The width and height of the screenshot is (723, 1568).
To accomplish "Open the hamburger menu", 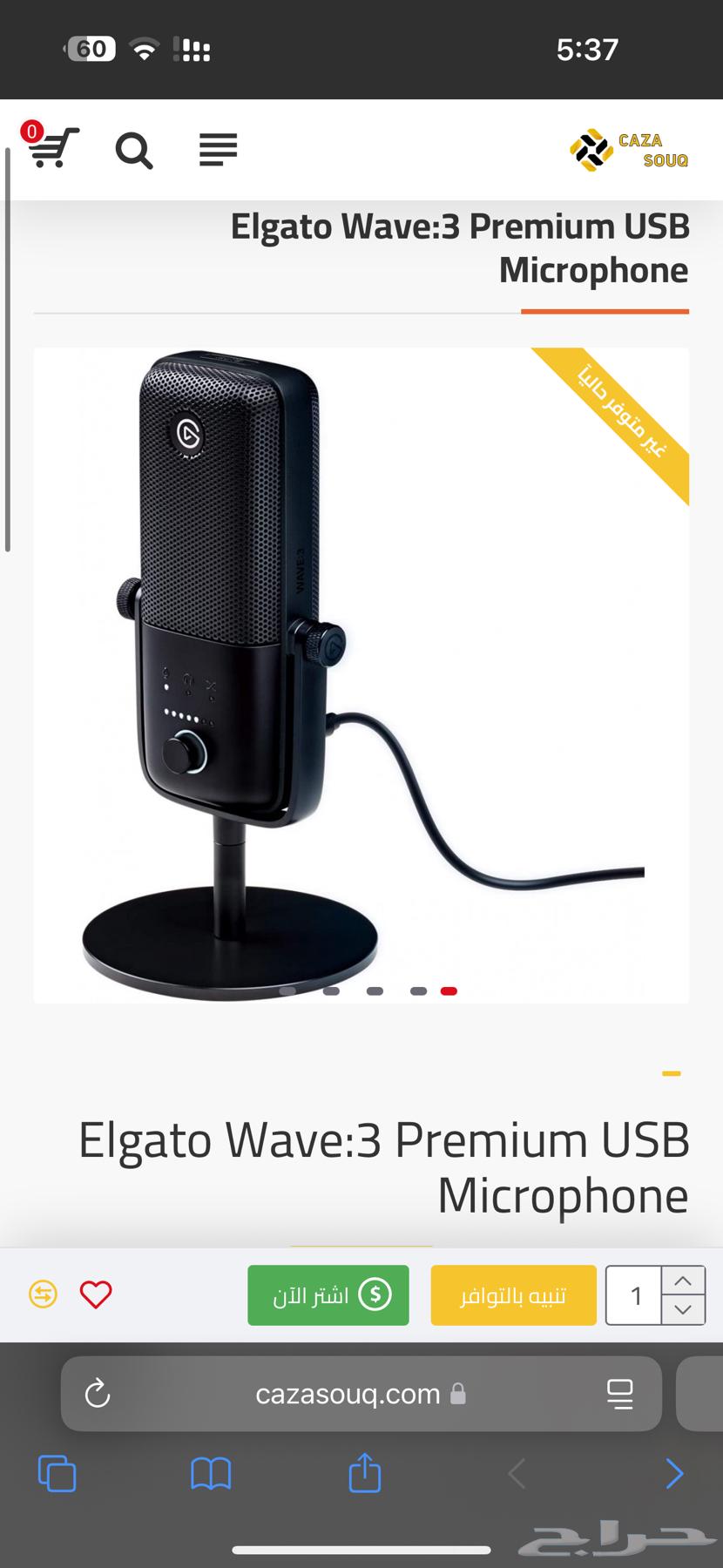I will tap(218, 150).
